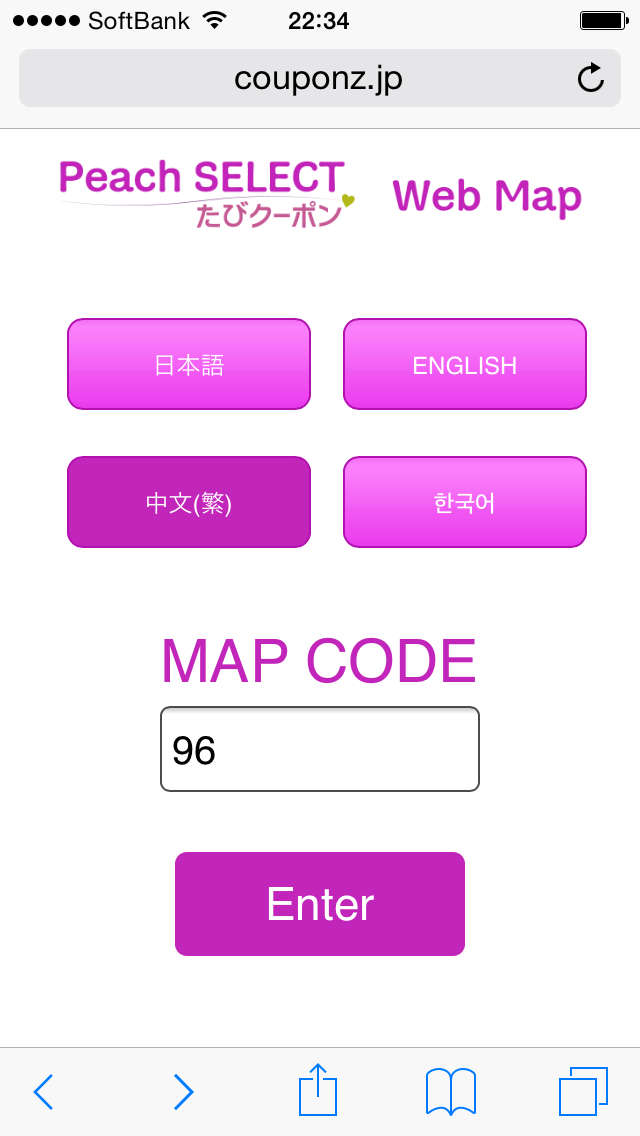Open the Safari share sheet

tap(318, 1089)
